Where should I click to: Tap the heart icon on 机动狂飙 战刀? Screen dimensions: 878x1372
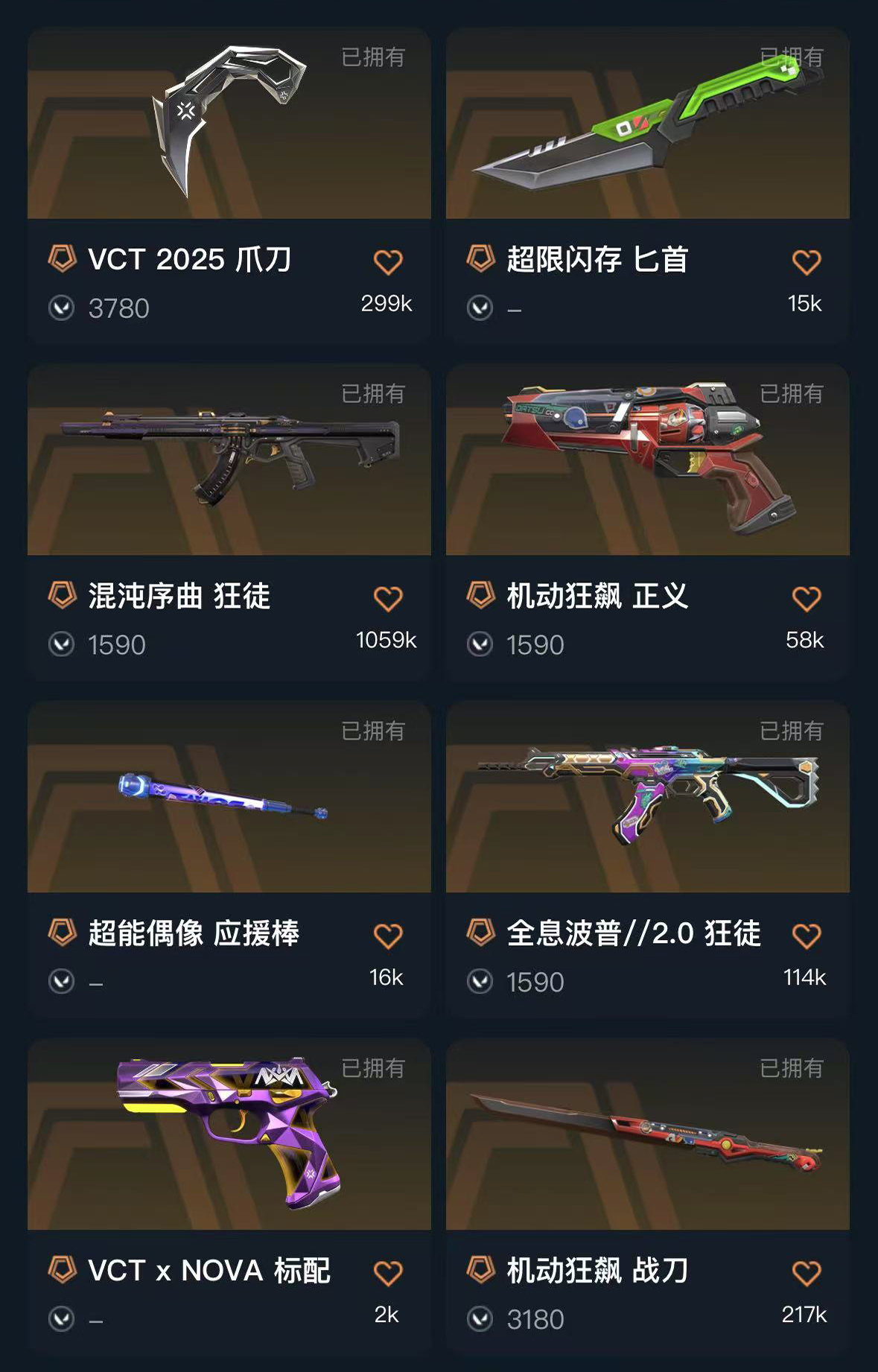[807, 1274]
